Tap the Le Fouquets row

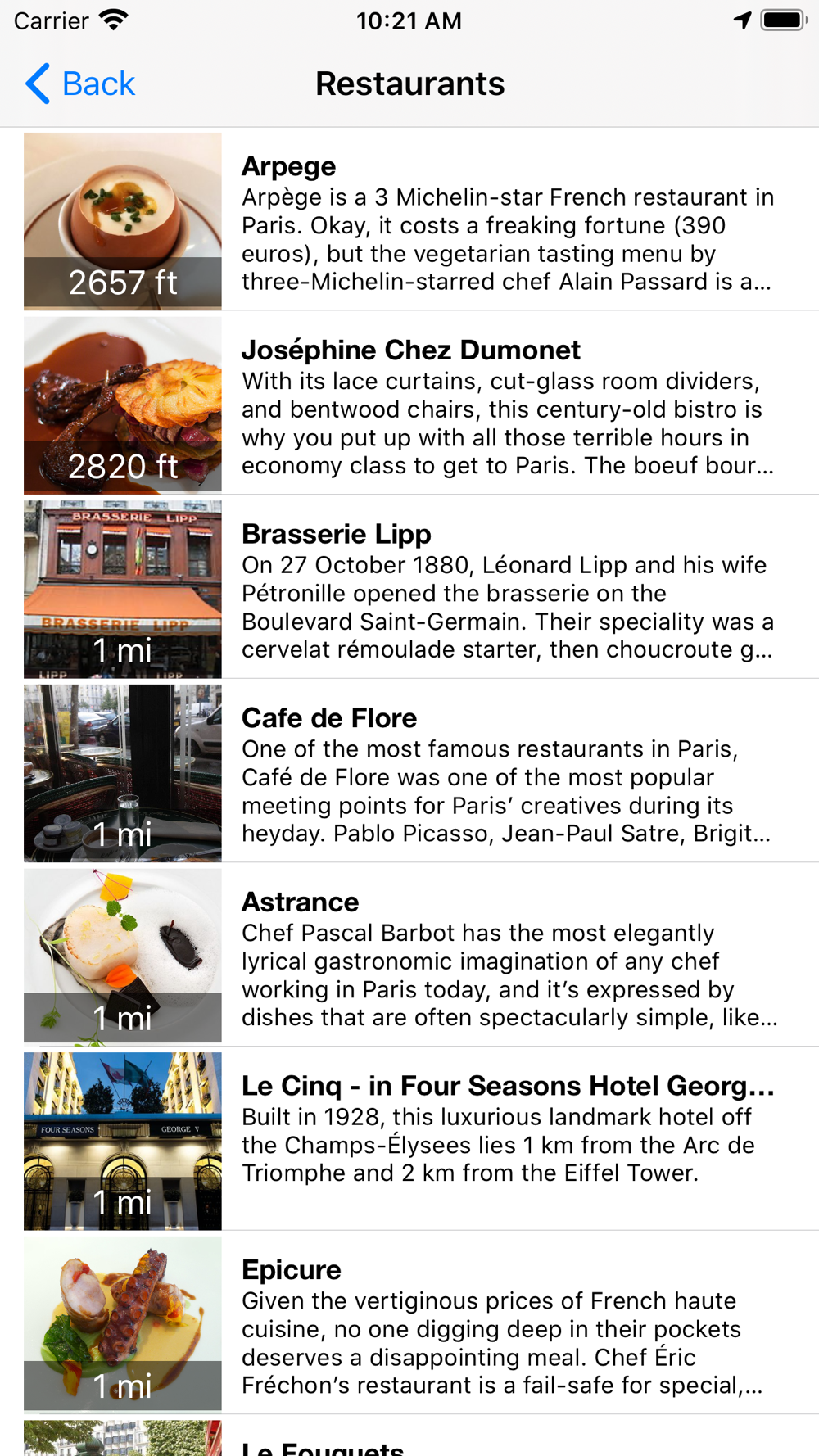(x=409, y=1436)
